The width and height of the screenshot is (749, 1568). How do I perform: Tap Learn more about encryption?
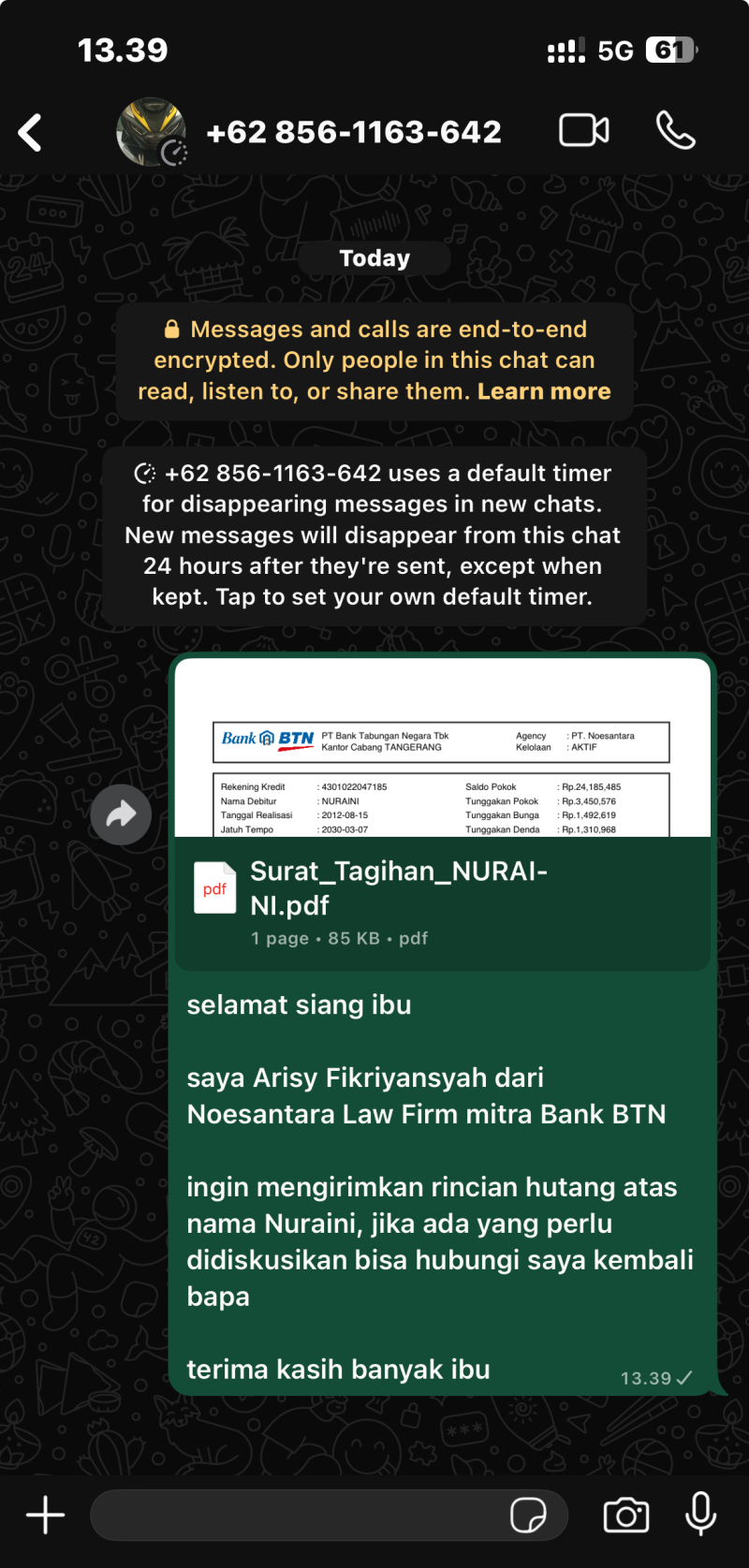pyautogui.click(x=544, y=391)
